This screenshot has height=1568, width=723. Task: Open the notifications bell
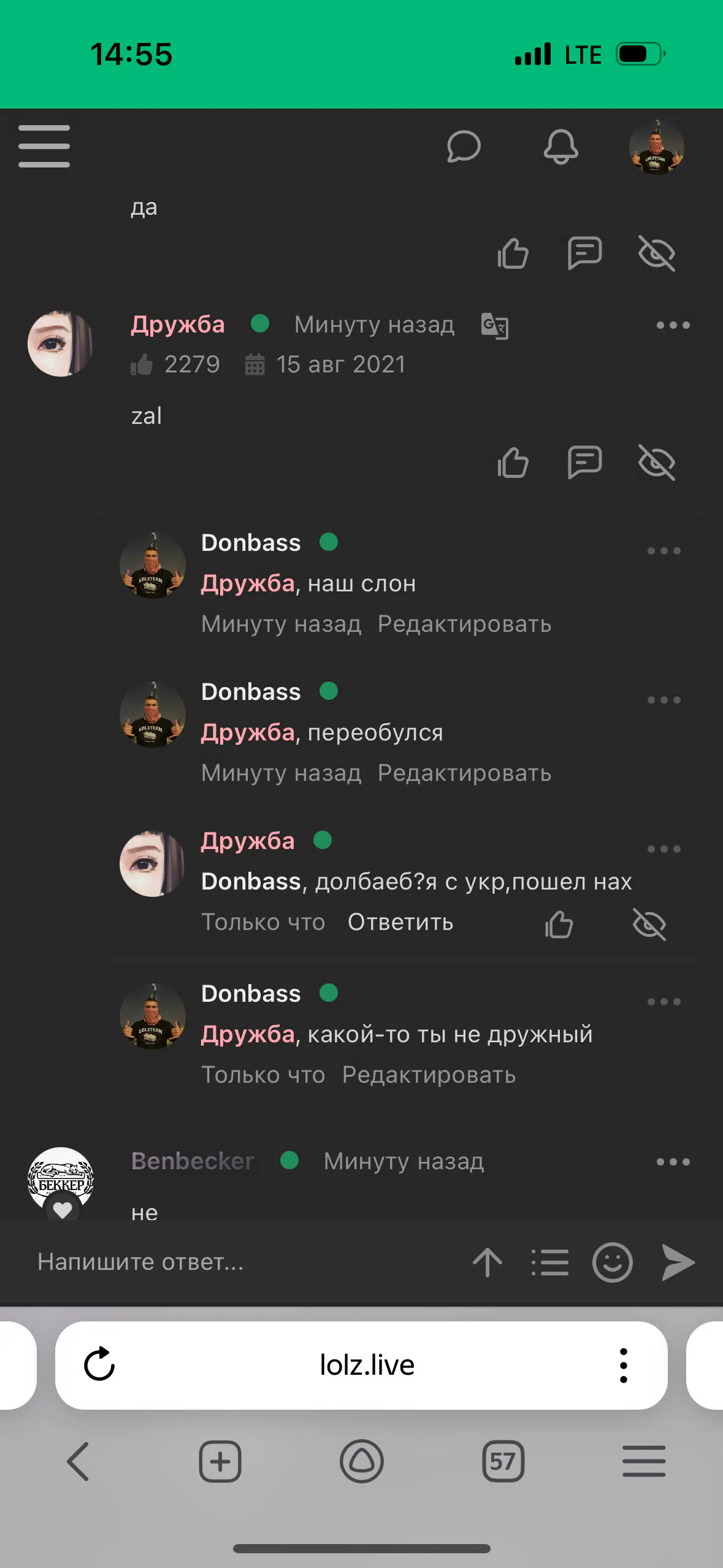560,147
